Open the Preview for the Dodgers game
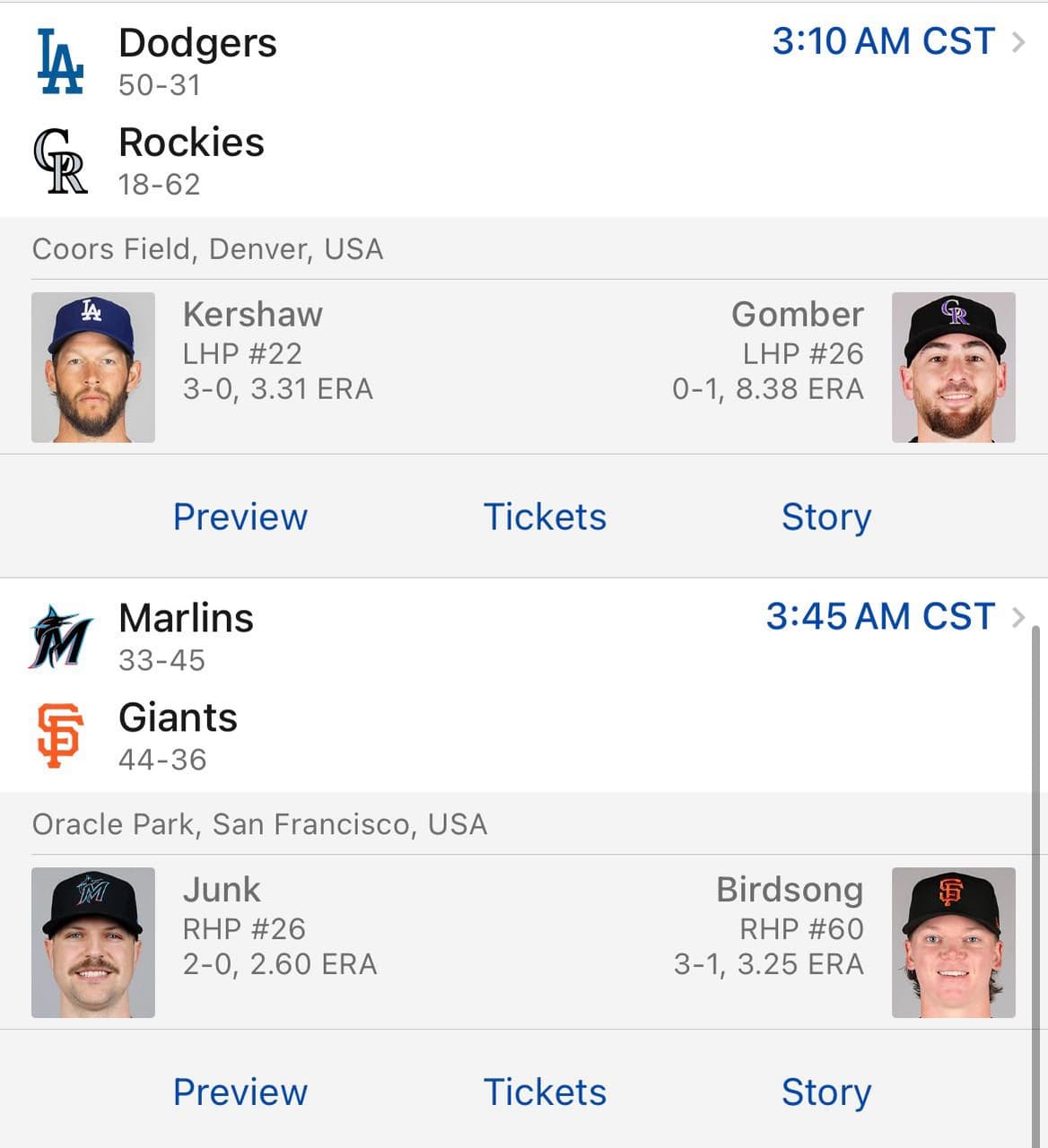 coord(240,517)
